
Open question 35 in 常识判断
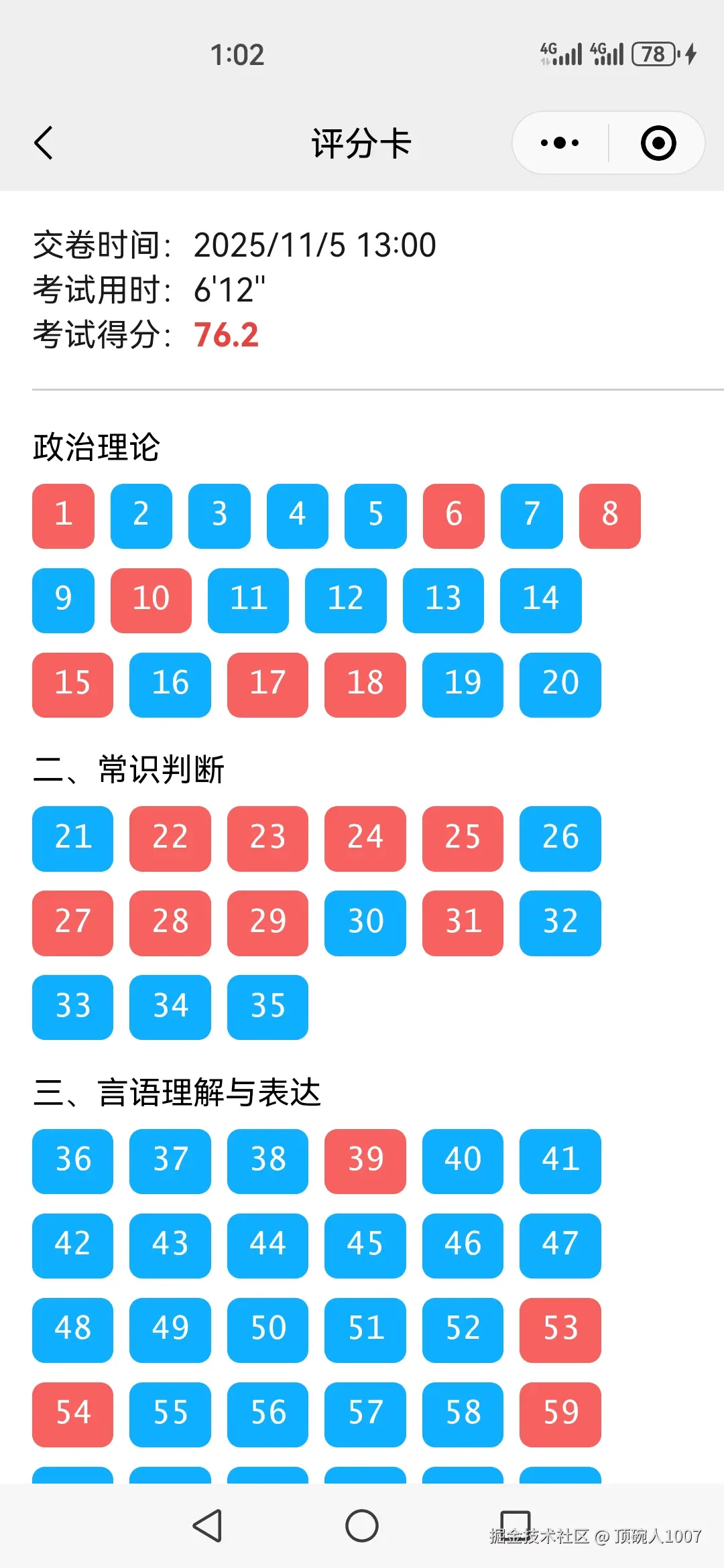(267, 1007)
